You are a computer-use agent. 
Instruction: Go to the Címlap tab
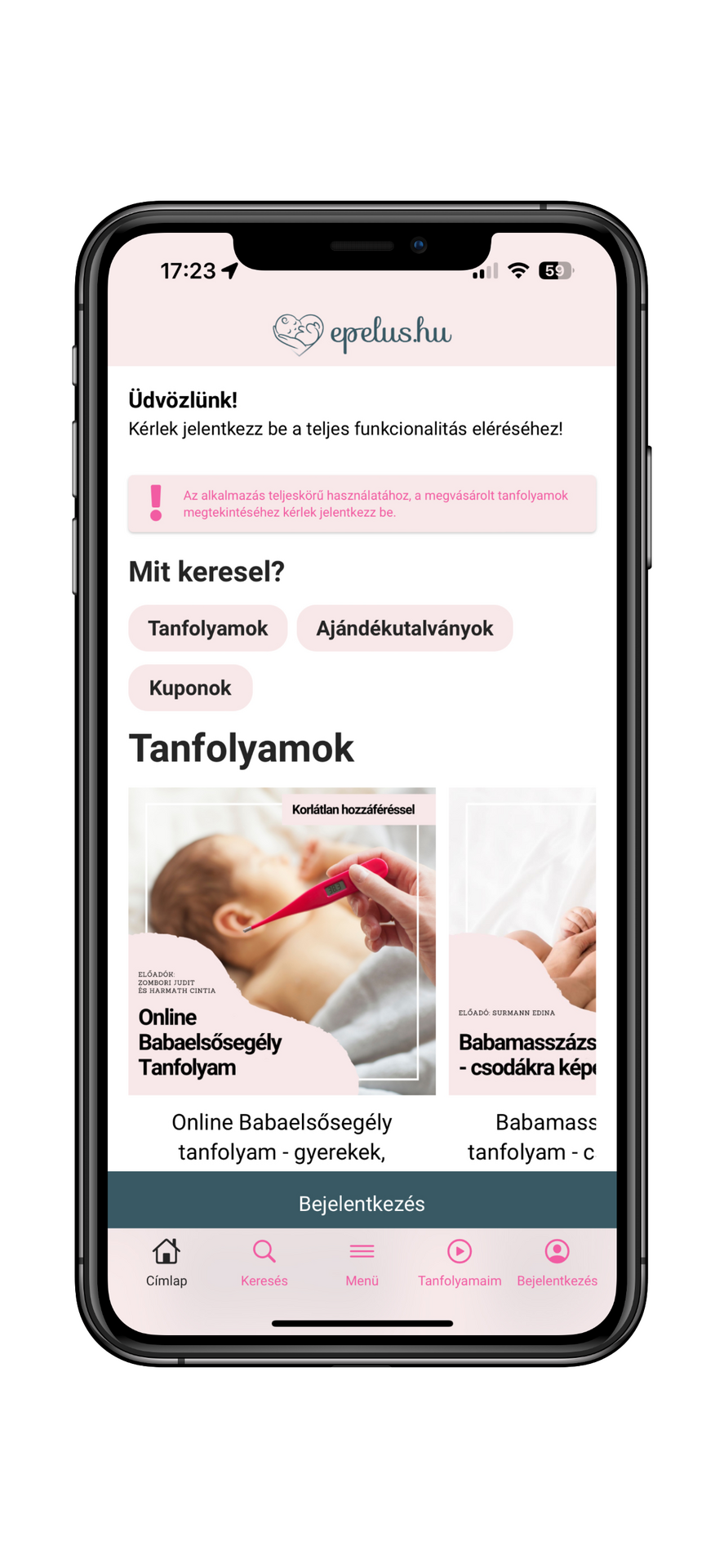click(167, 1262)
